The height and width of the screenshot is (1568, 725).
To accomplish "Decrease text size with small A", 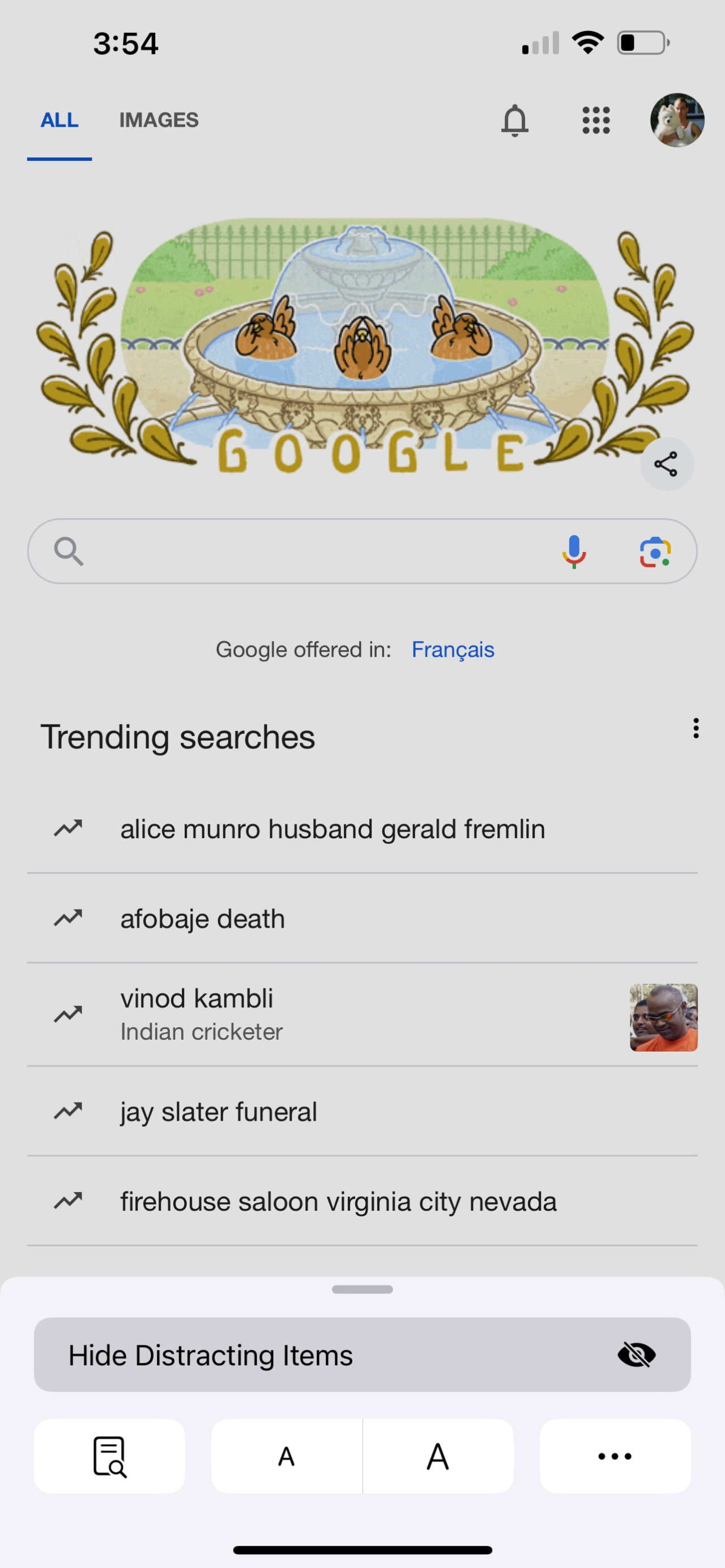I will click(x=286, y=1456).
